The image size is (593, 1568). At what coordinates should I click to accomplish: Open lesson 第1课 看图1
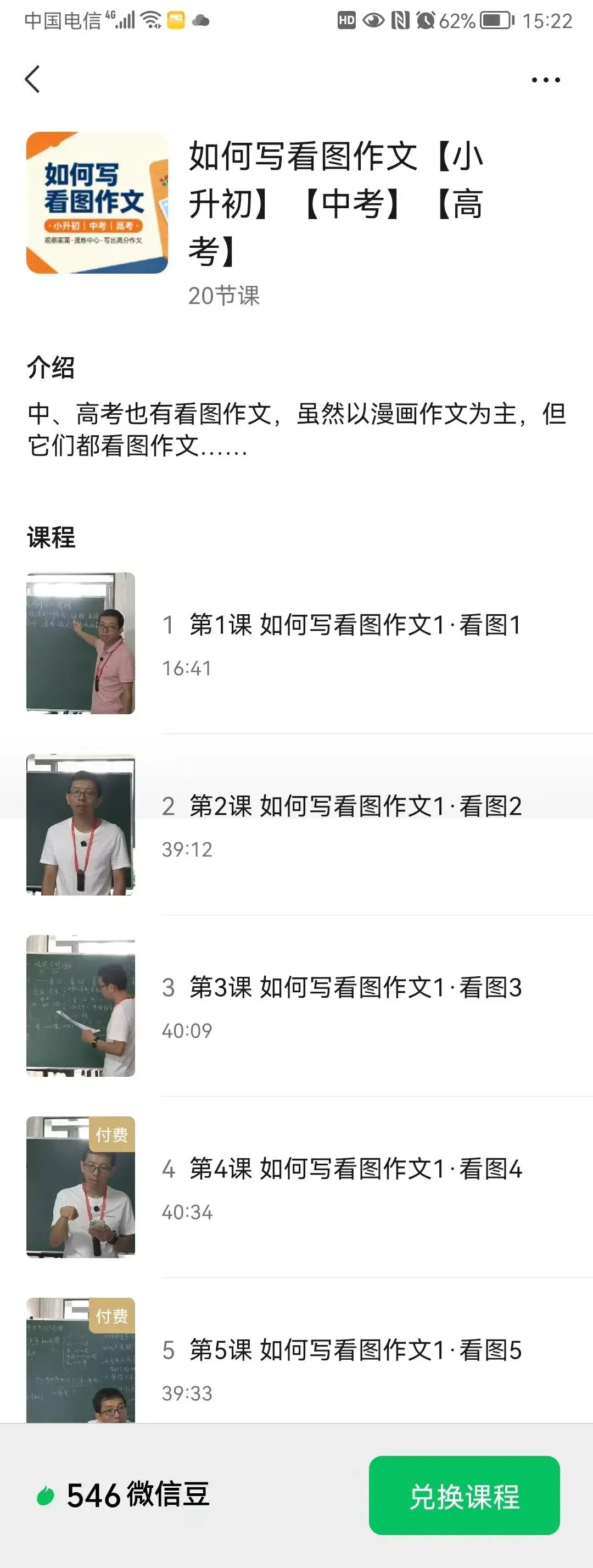[296, 643]
